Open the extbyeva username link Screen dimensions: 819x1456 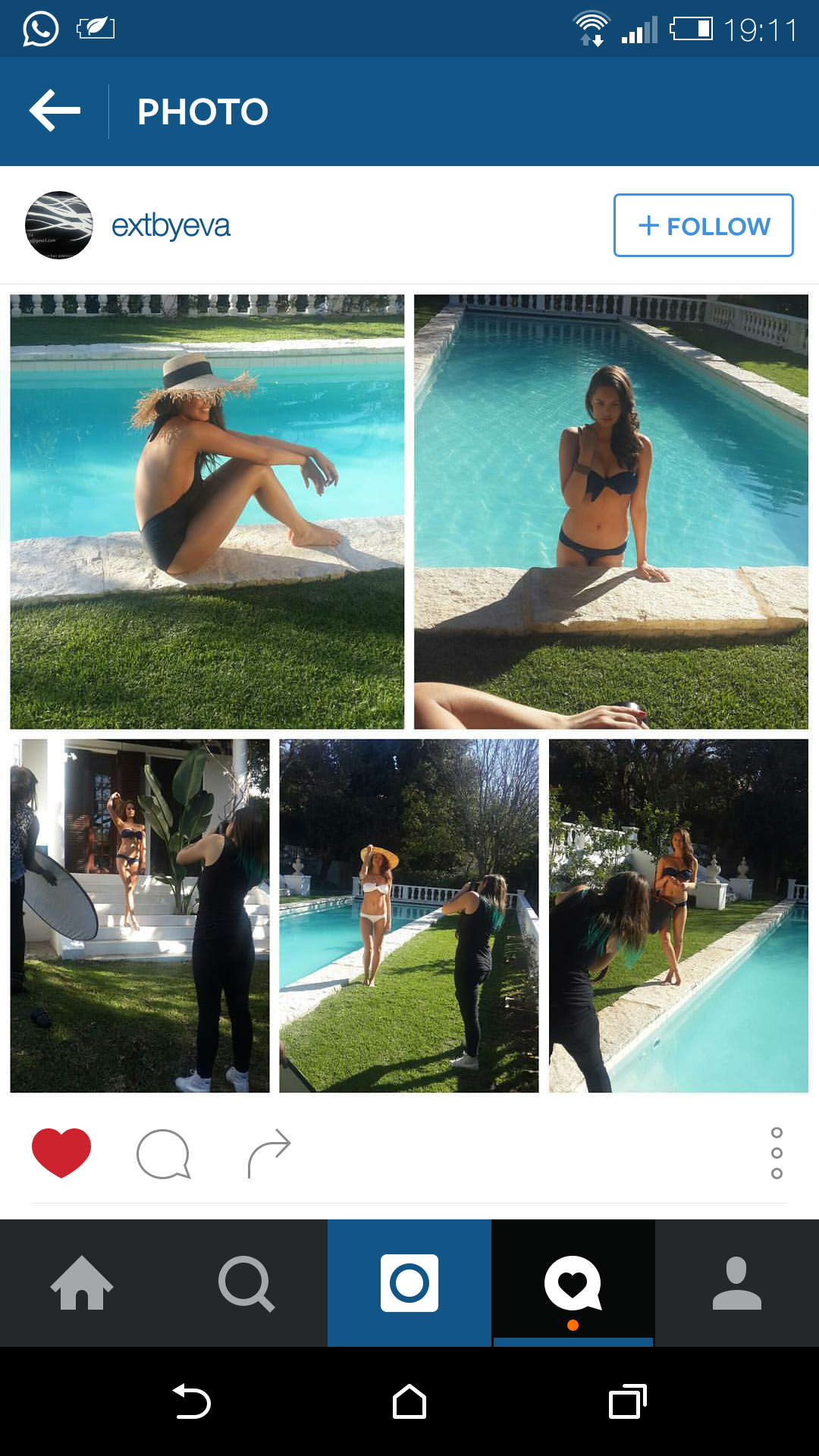(171, 226)
